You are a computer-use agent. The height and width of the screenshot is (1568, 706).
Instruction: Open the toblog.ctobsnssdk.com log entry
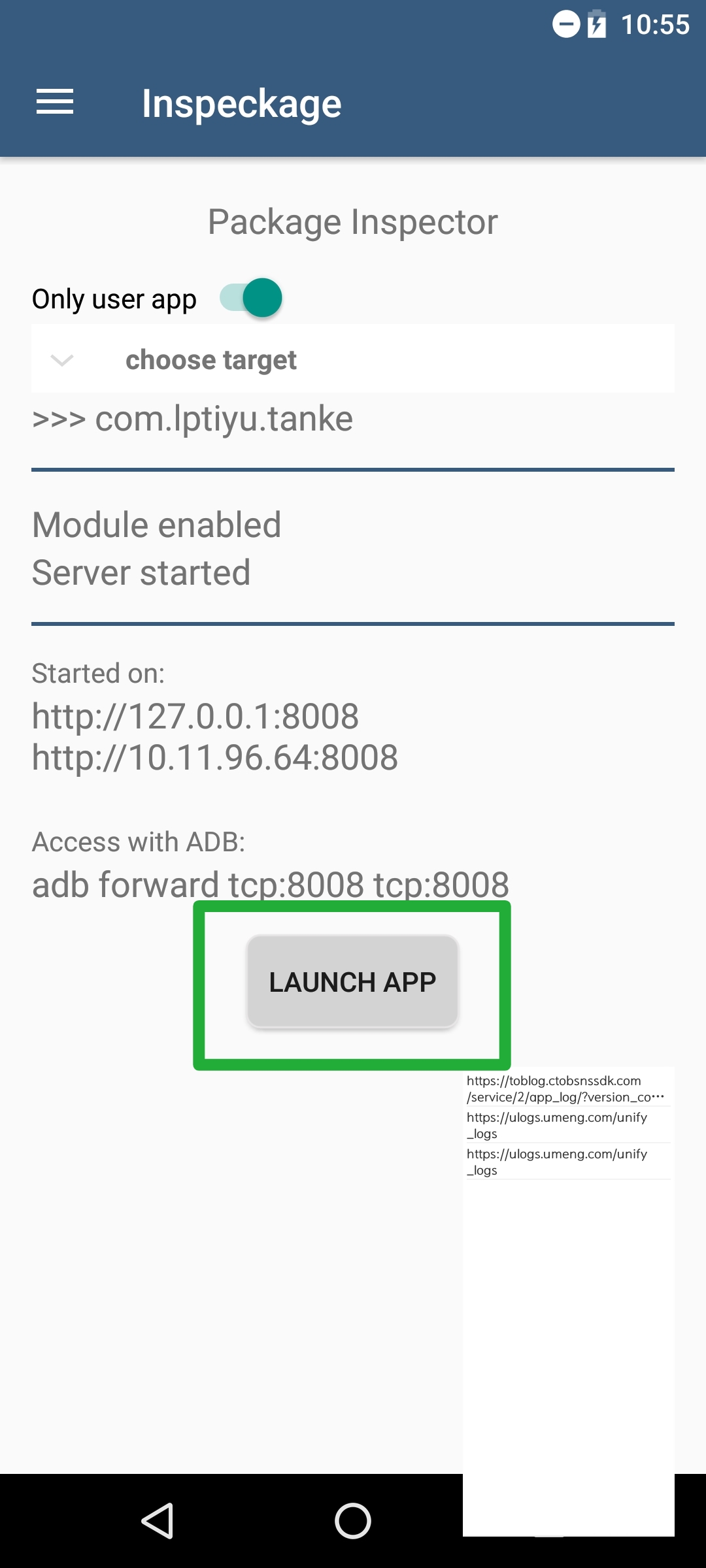567,1088
